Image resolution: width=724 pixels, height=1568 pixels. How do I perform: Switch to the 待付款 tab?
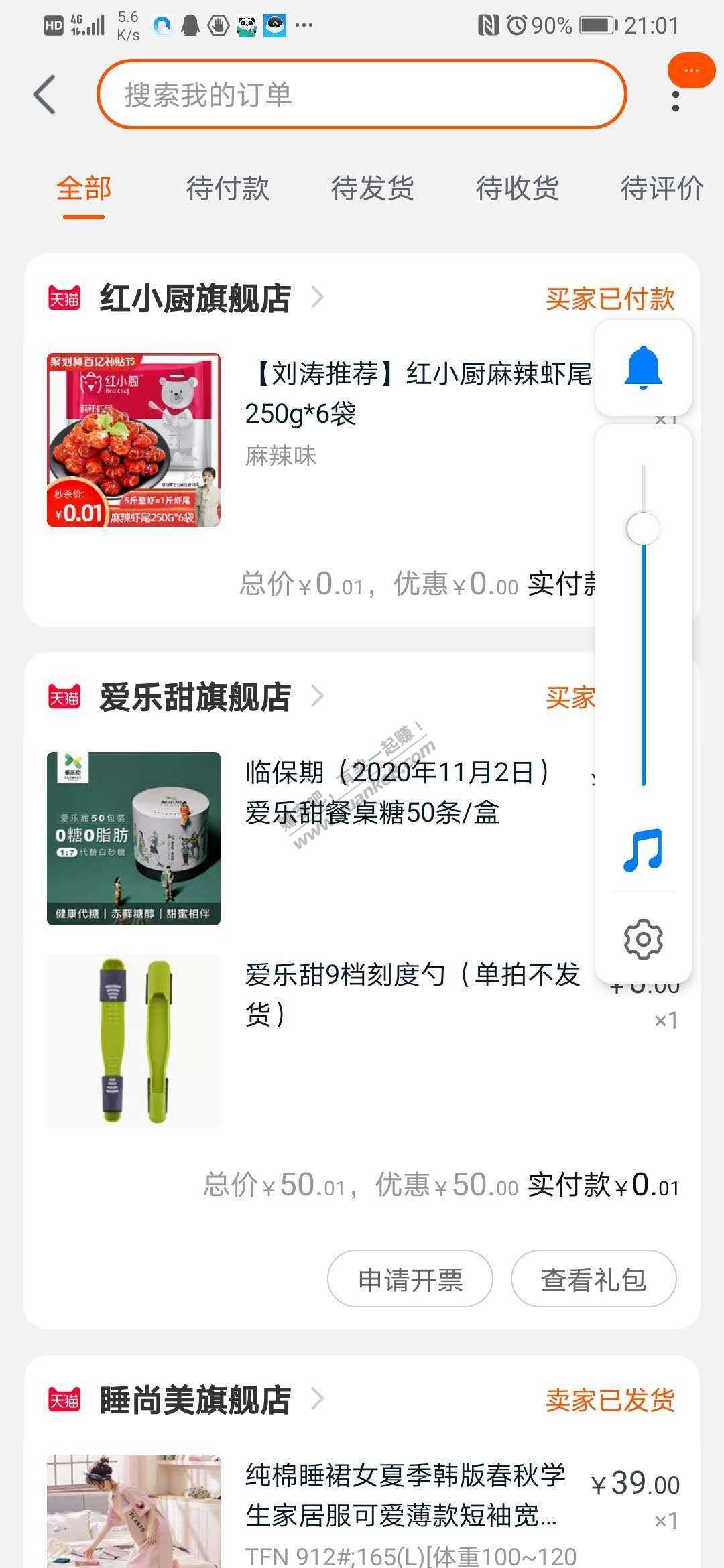coord(228,188)
